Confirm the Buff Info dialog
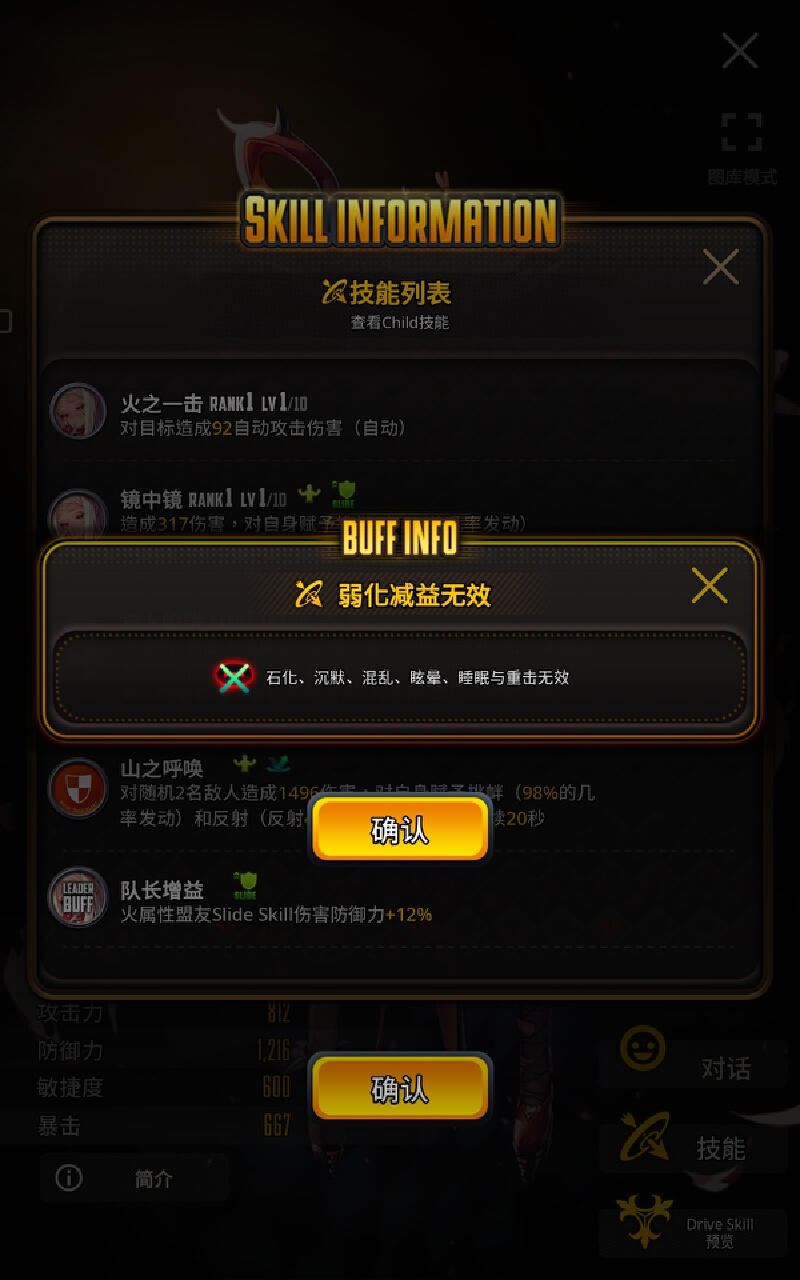 [x=400, y=830]
